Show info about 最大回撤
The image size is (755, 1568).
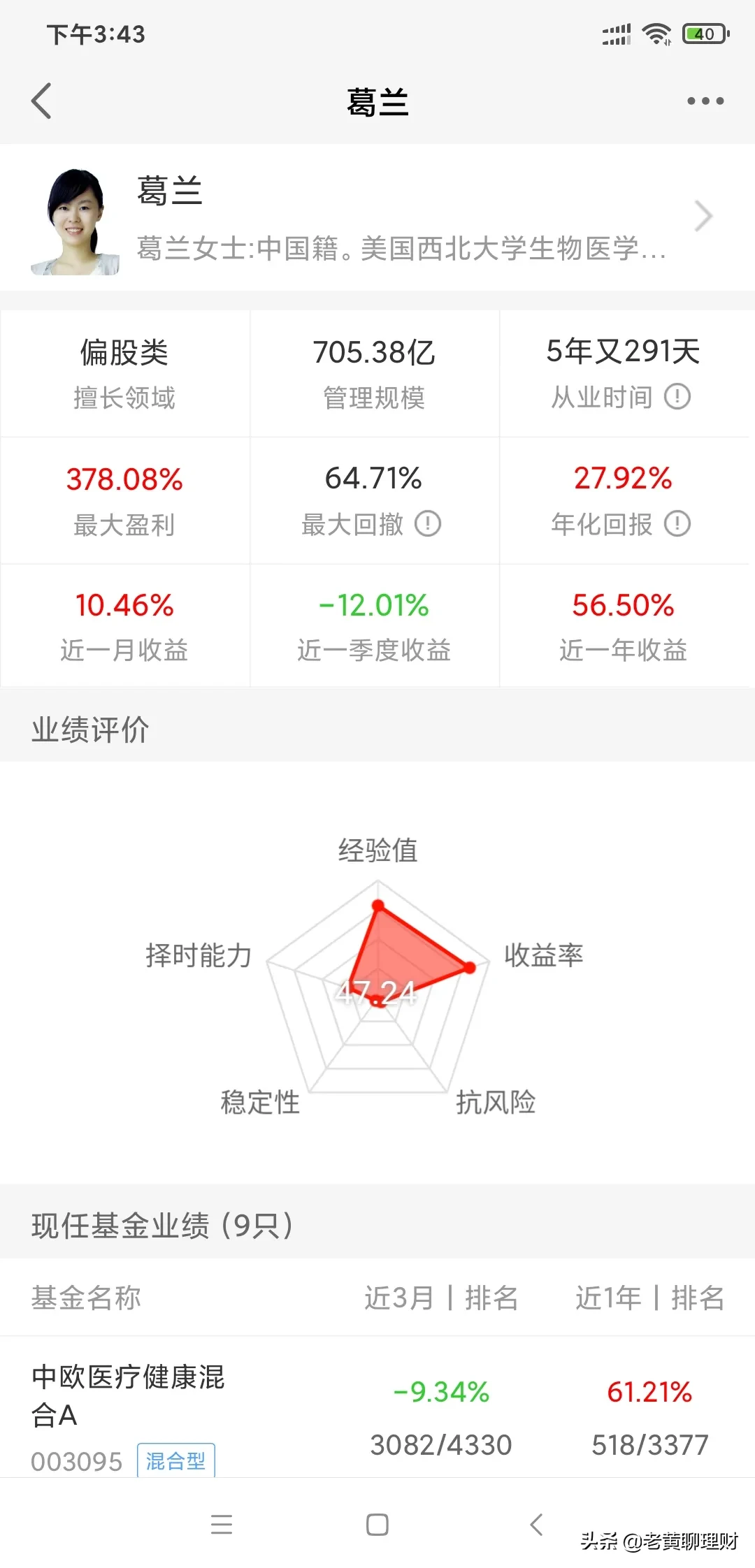pyautogui.click(x=428, y=523)
